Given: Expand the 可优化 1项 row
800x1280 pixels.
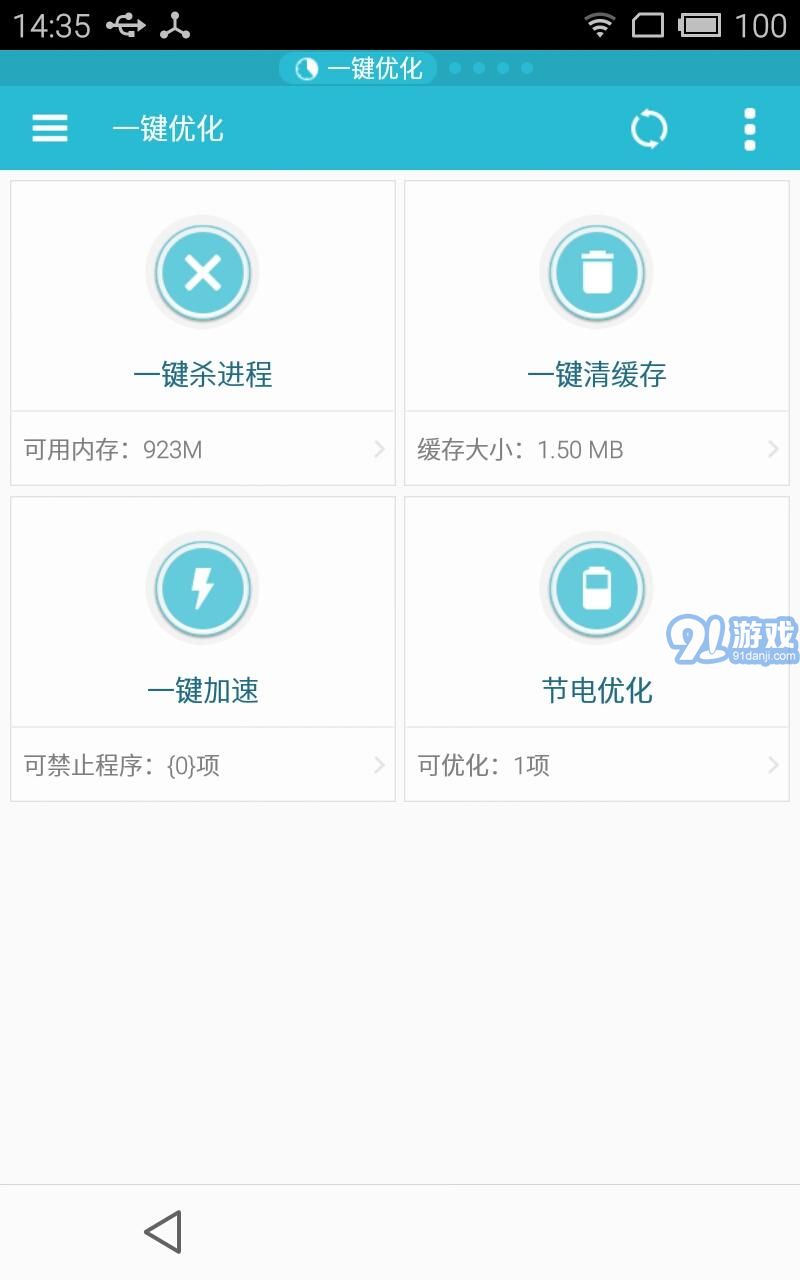Looking at the screenshot, I should [597, 765].
